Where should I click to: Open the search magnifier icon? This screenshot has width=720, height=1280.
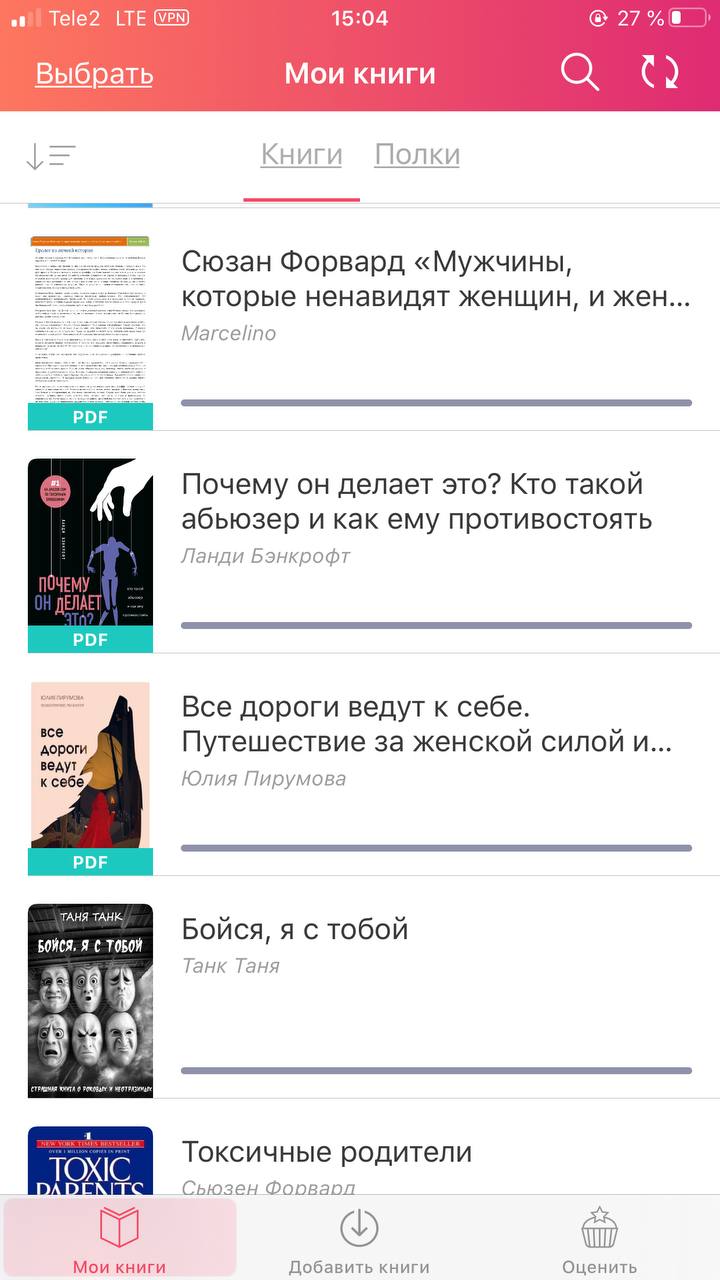click(579, 72)
